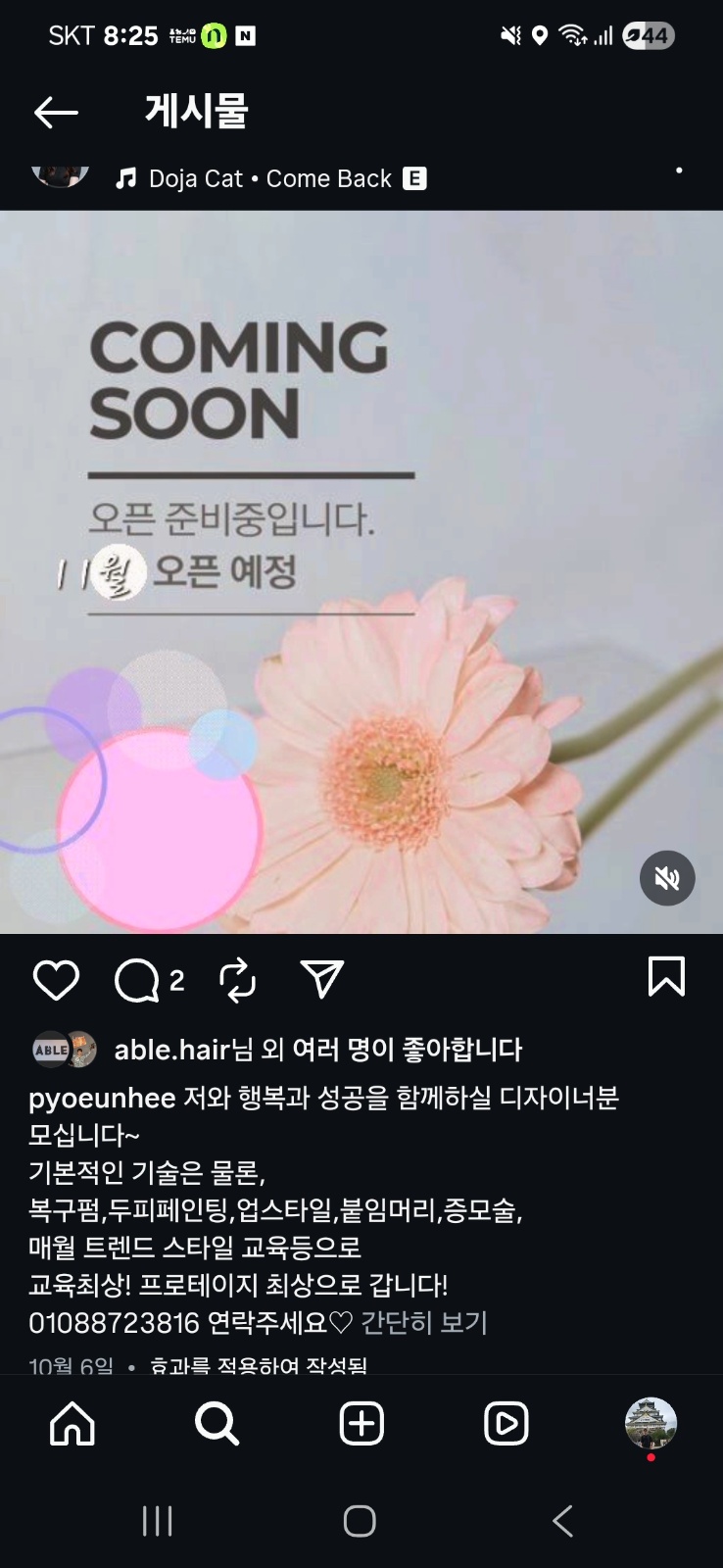This screenshot has height=1568, width=723.
Task: Open your profile via the avatar thumbnail
Action: pyautogui.click(x=651, y=1425)
